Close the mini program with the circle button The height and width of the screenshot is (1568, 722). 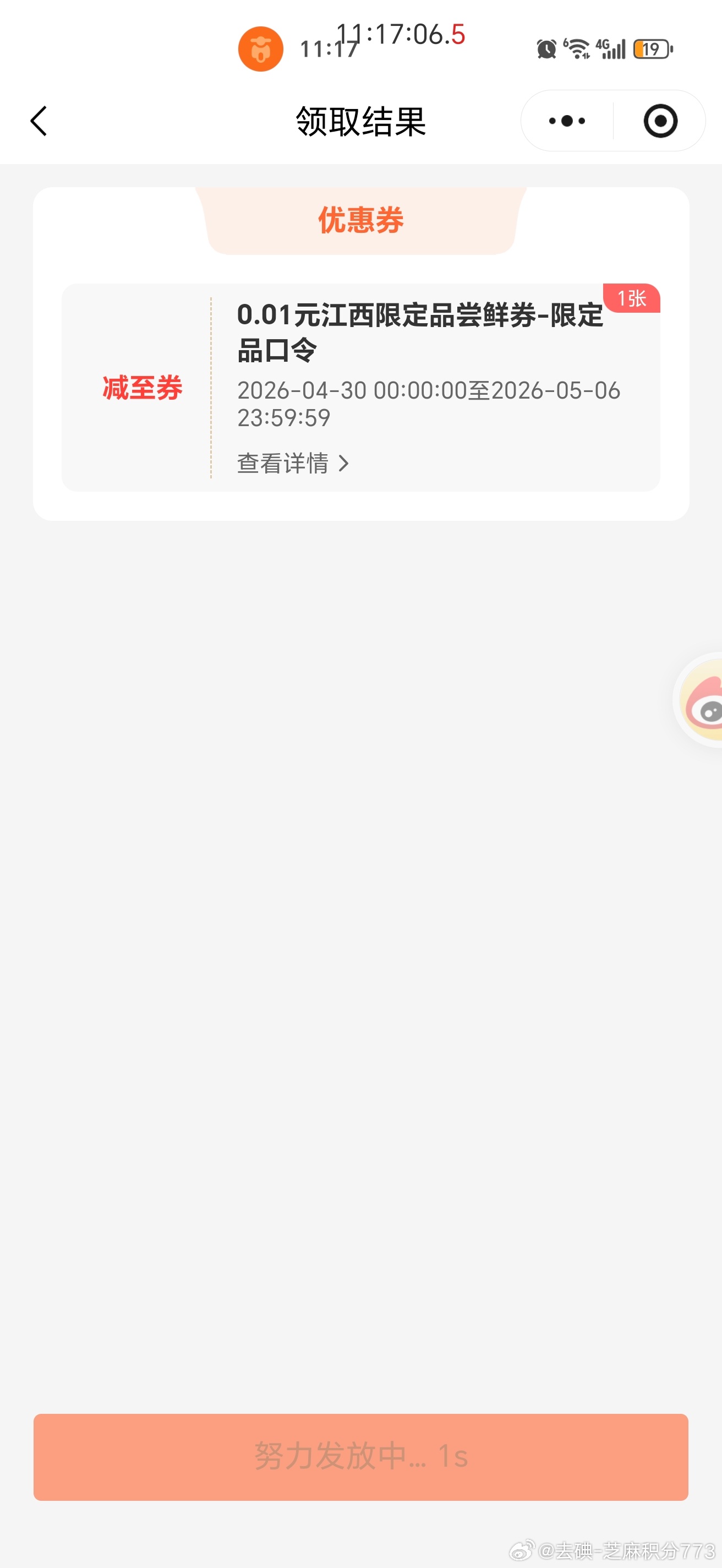point(660,121)
